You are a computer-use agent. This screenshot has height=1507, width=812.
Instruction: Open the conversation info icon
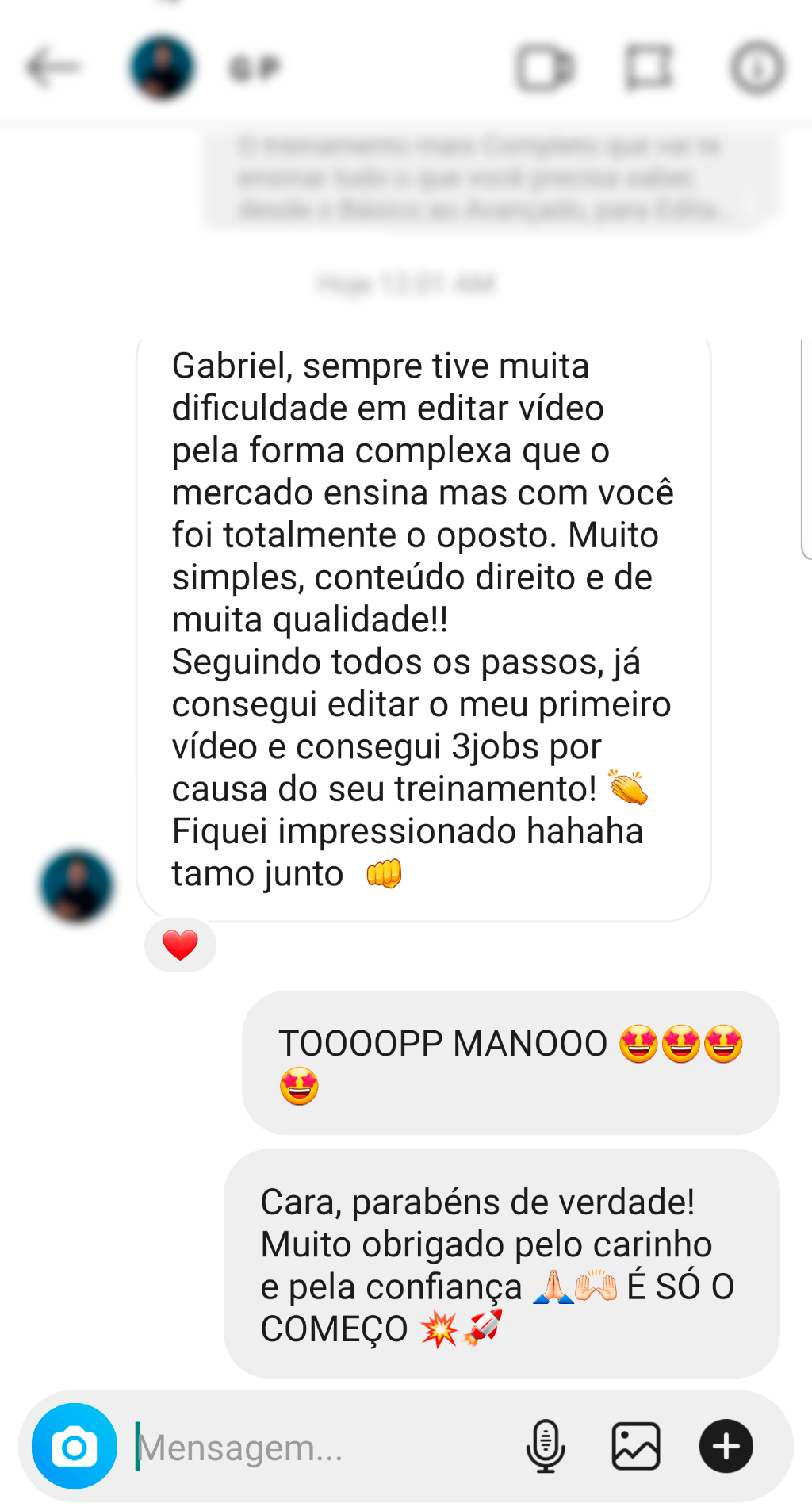pos(757,68)
